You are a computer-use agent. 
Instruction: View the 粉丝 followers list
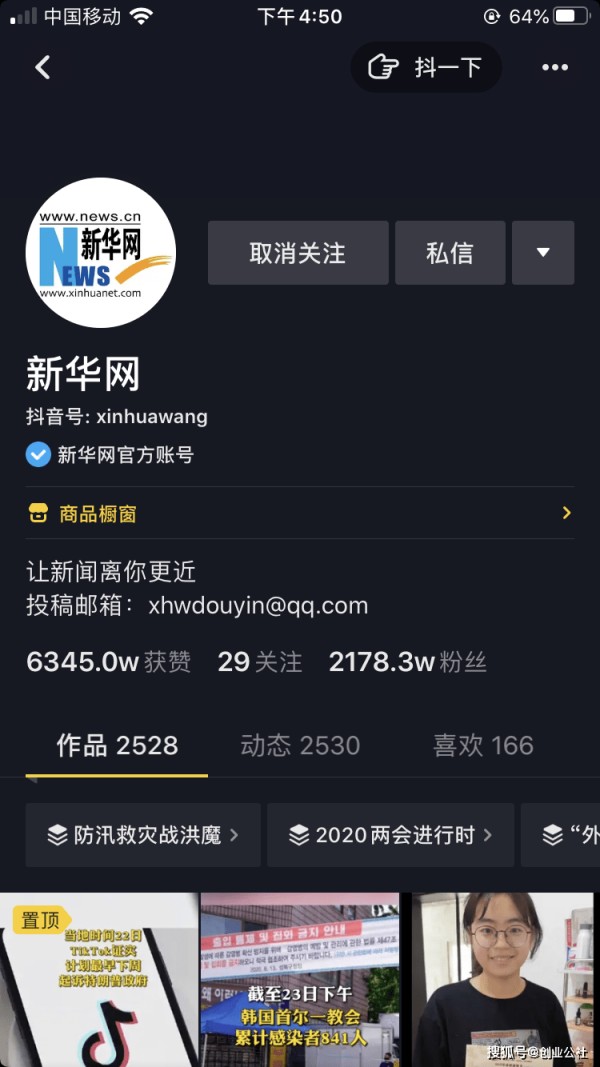407,661
